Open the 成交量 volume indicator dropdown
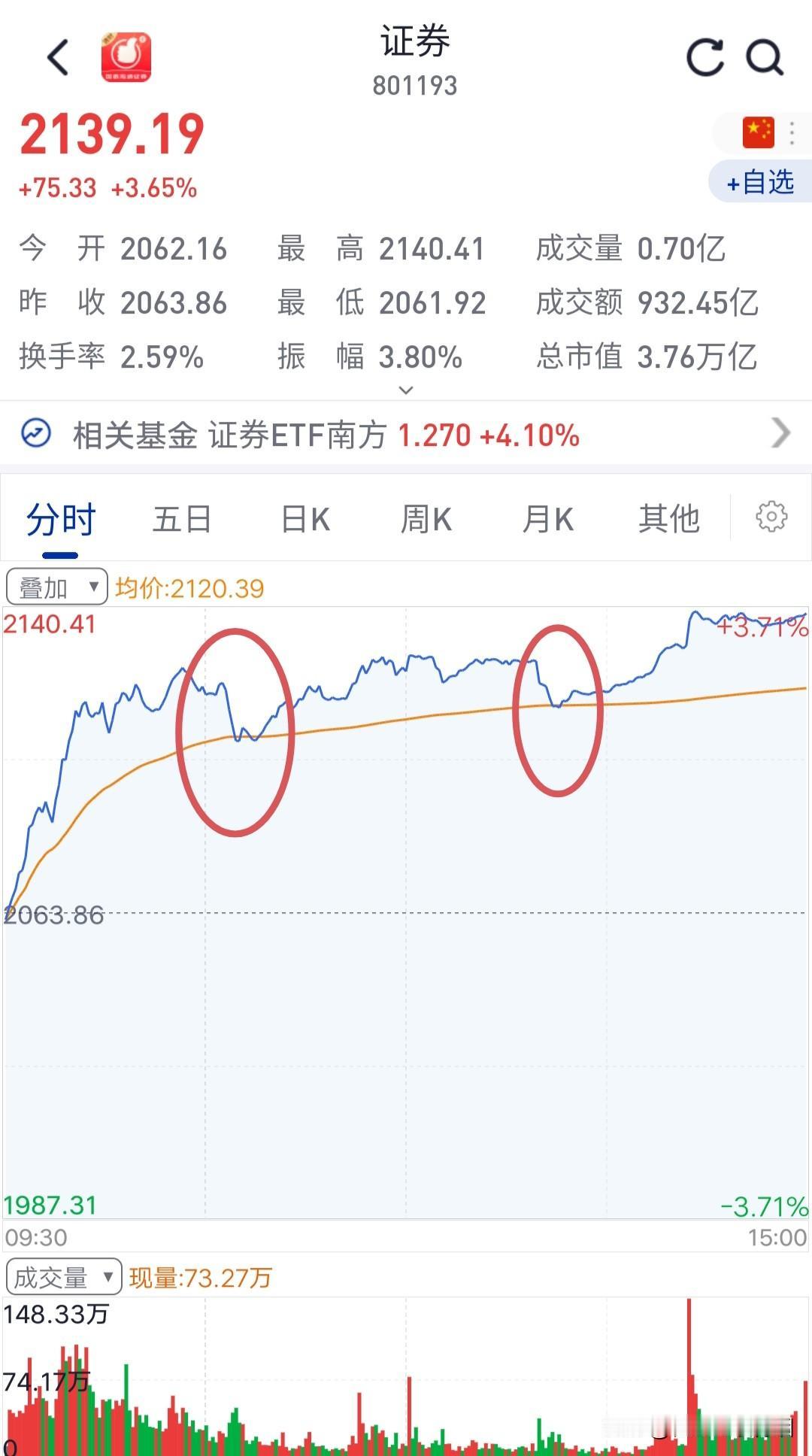 (63, 1276)
